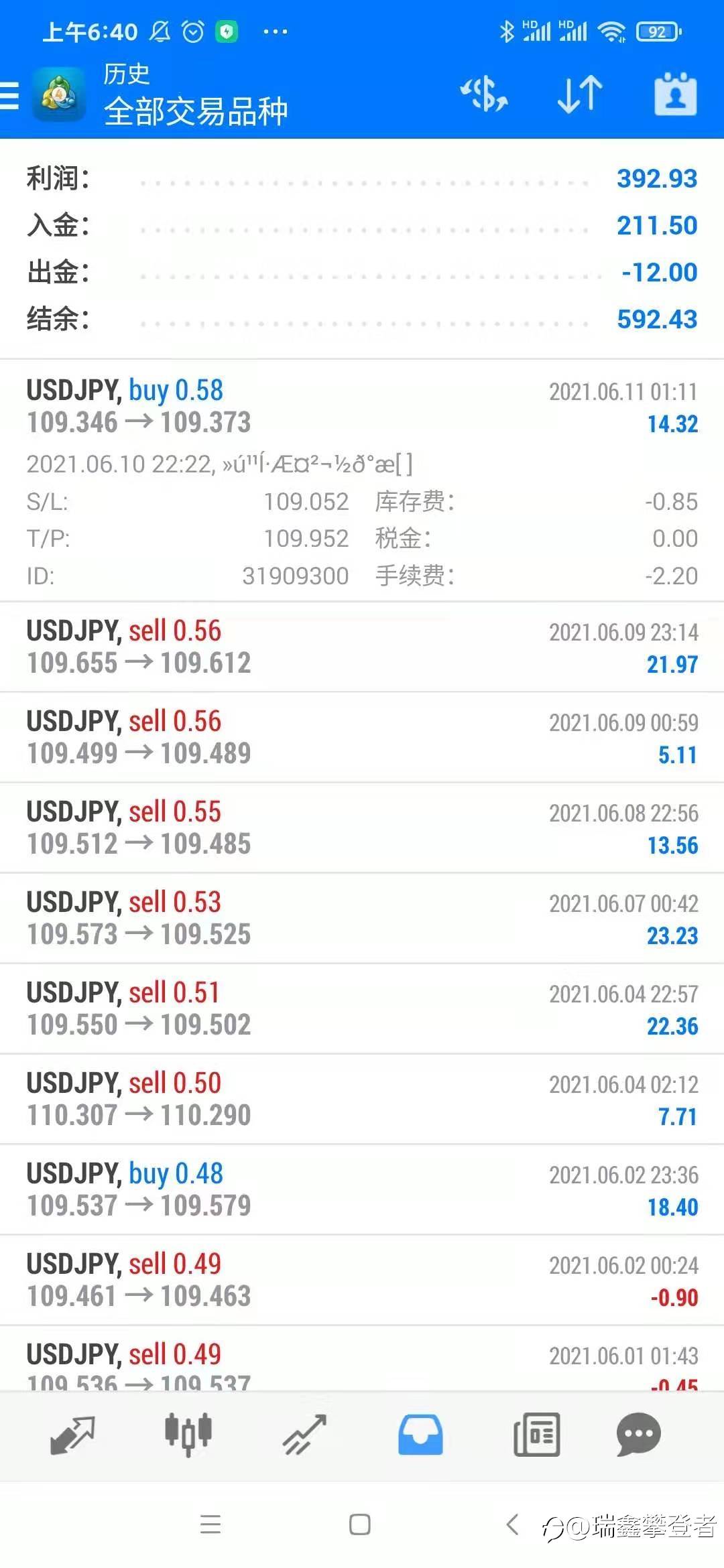Expand USDJPY sell 0.56 trade with 21.97 profit
The width and height of the screenshot is (724, 1568).
pyautogui.click(x=362, y=647)
